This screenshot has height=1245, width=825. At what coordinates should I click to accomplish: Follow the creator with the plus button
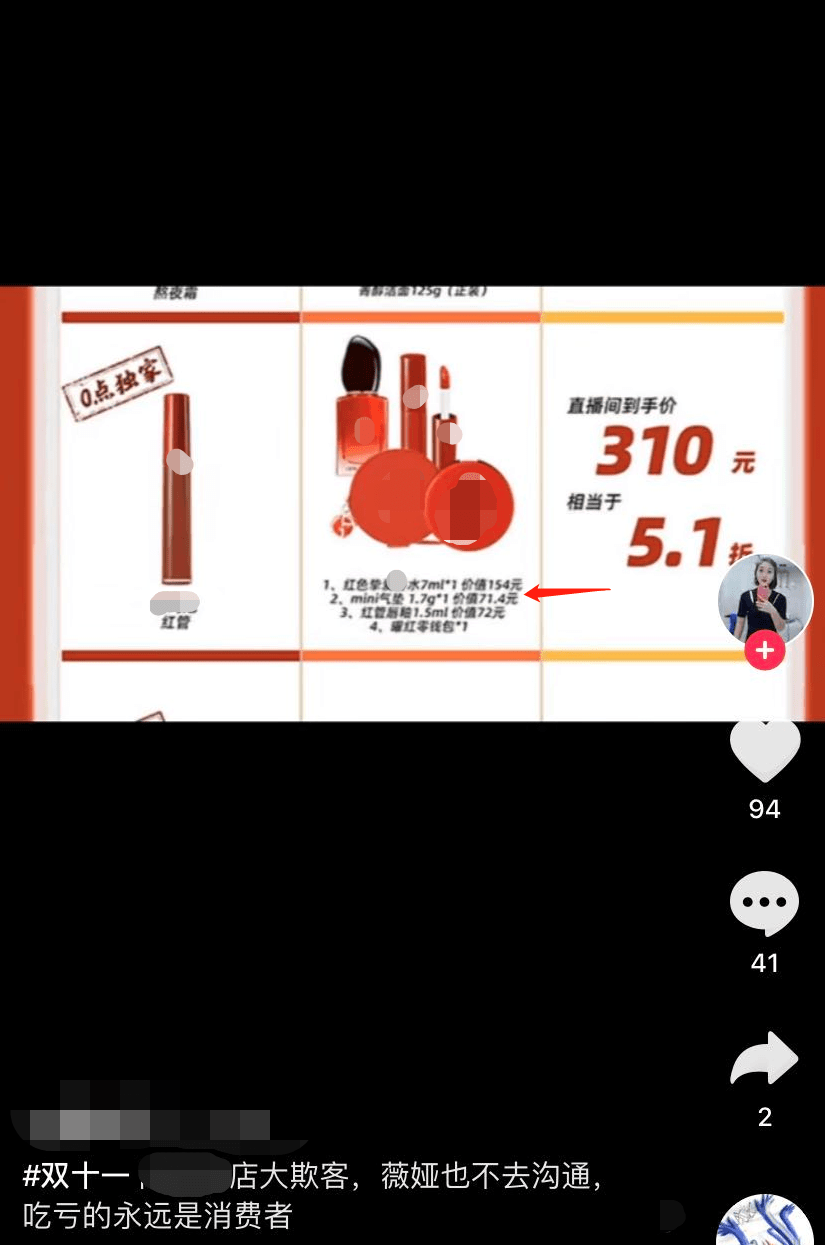pyautogui.click(x=765, y=650)
